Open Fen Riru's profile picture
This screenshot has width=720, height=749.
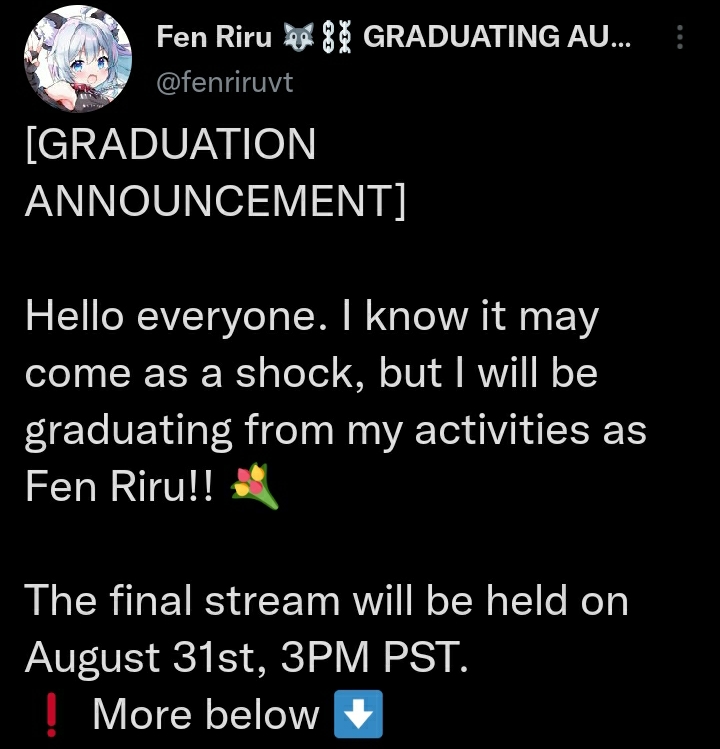(78, 59)
